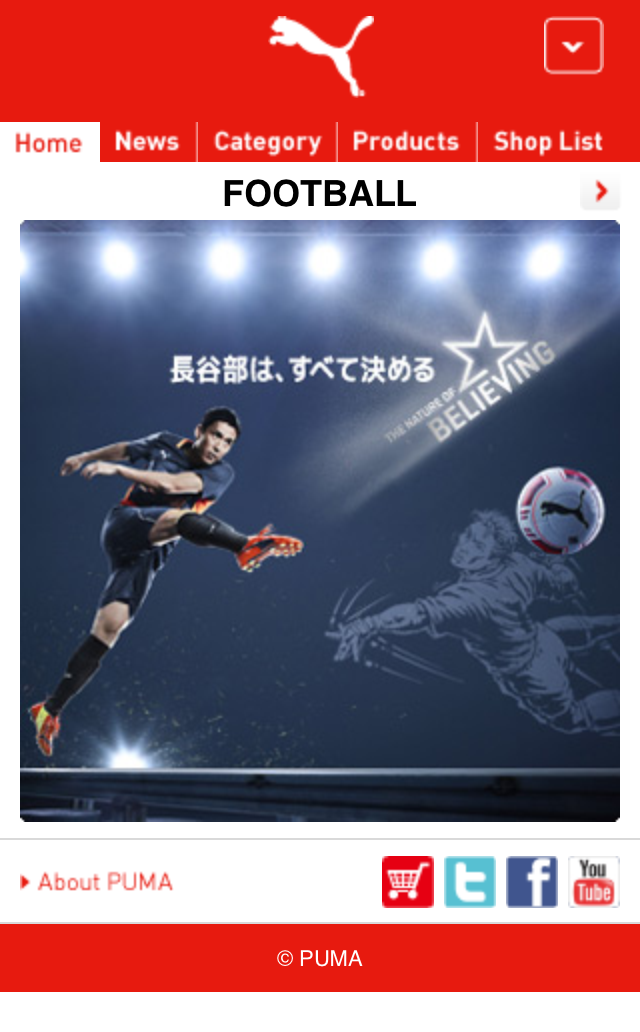640x1032 pixels.
Task: Switch to the Home tab
Action: (49, 142)
